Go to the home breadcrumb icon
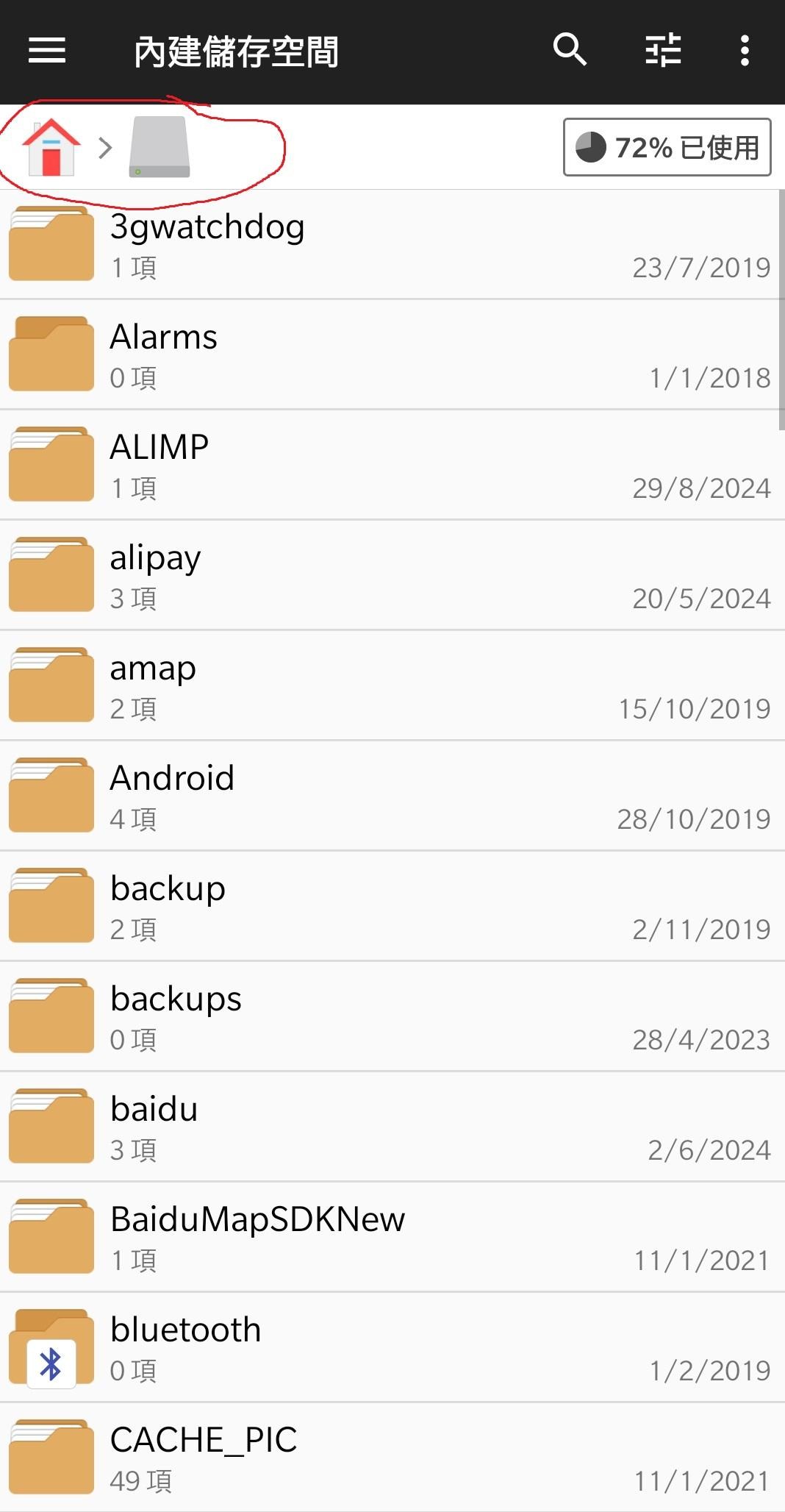 click(x=51, y=147)
